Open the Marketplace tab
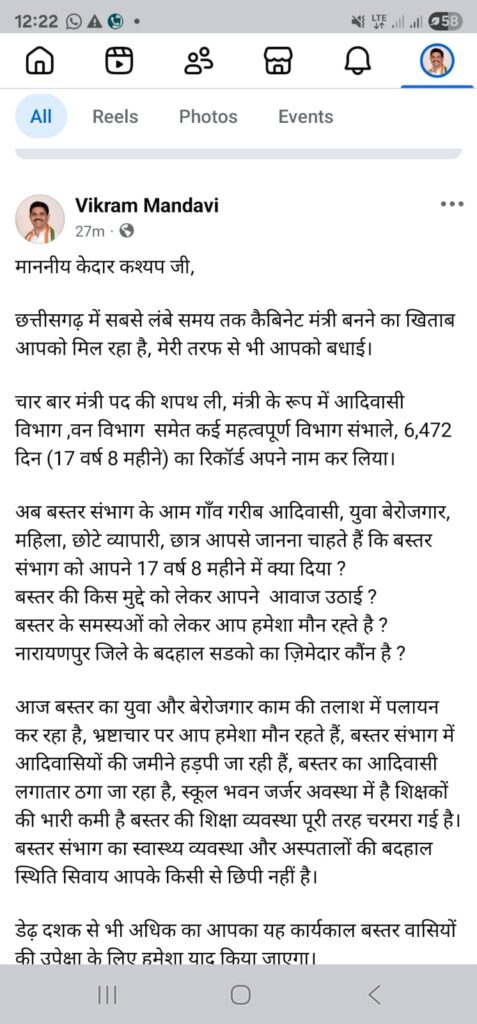The width and height of the screenshot is (477, 1024). click(x=278, y=61)
